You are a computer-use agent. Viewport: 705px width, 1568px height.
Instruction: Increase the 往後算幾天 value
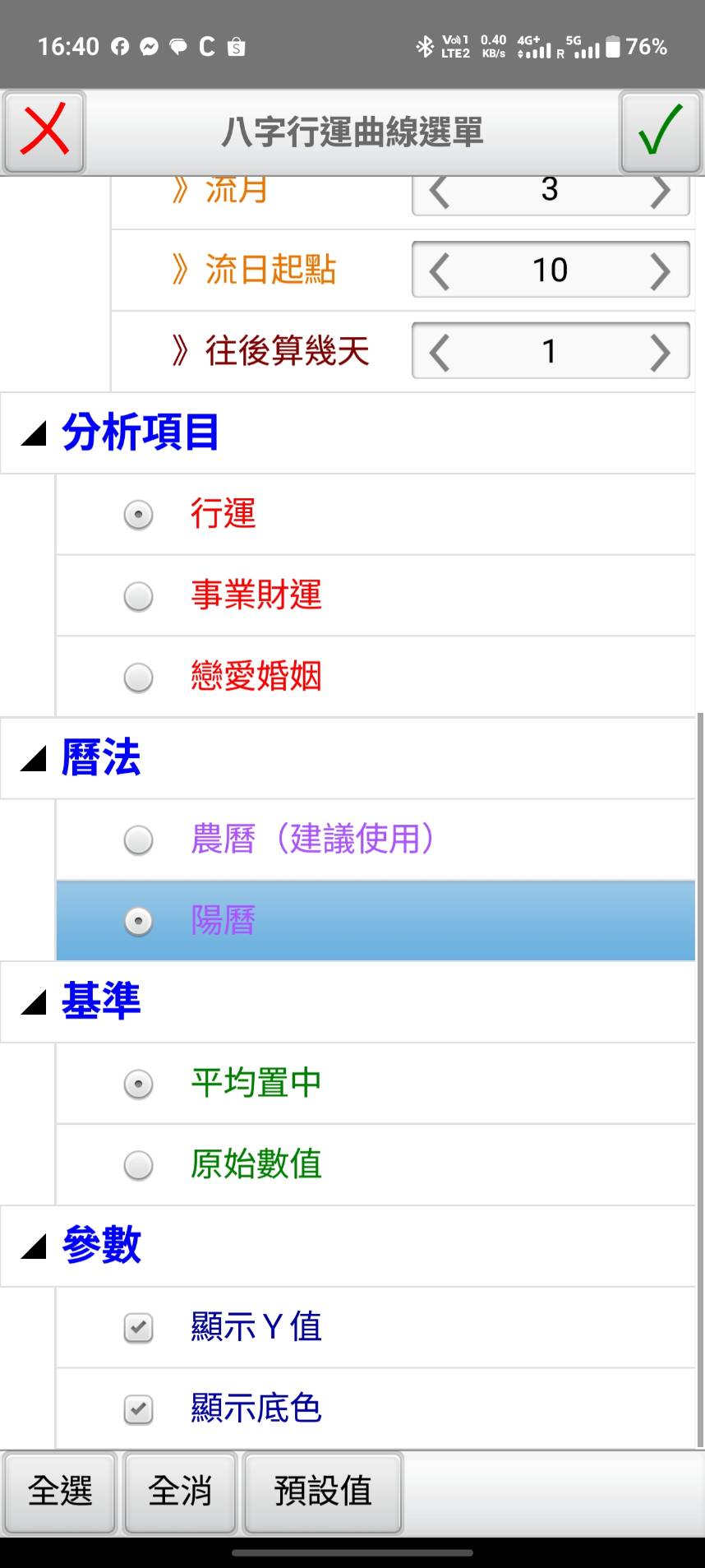(660, 352)
